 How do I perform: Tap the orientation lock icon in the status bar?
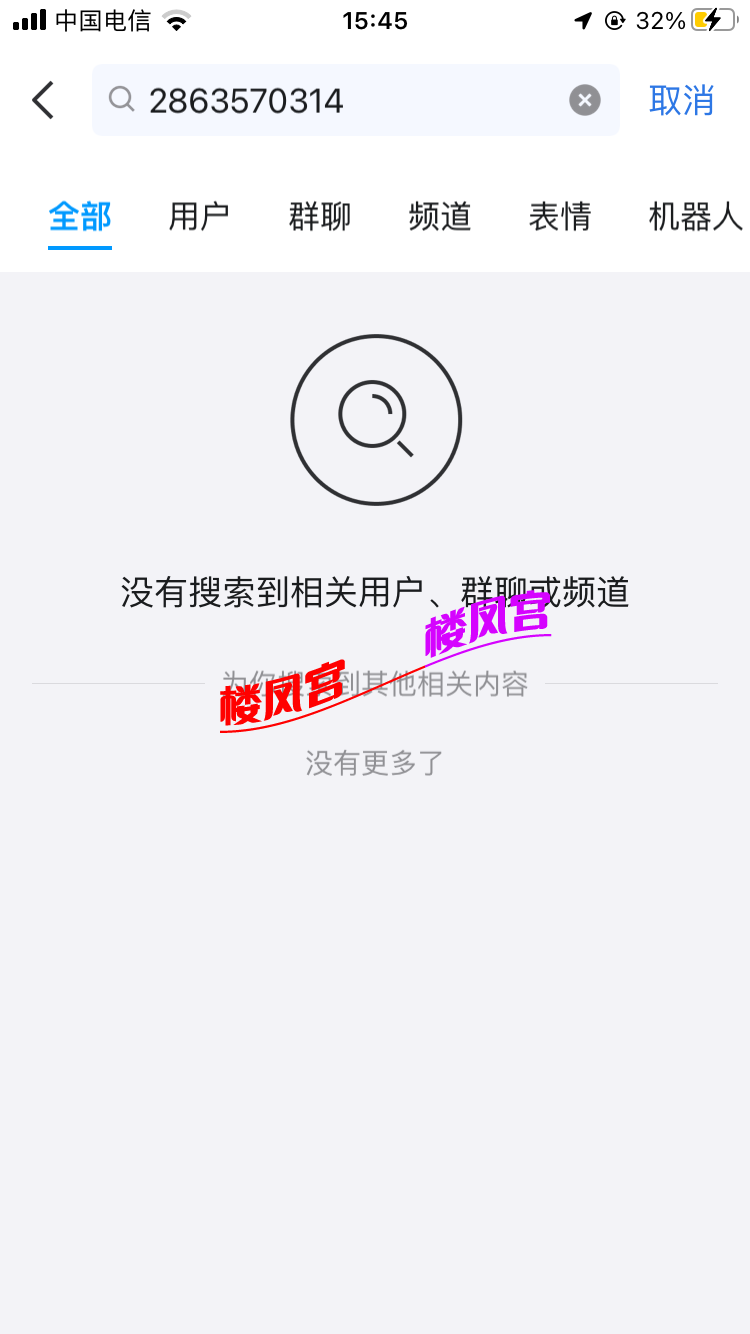(x=617, y=19)
